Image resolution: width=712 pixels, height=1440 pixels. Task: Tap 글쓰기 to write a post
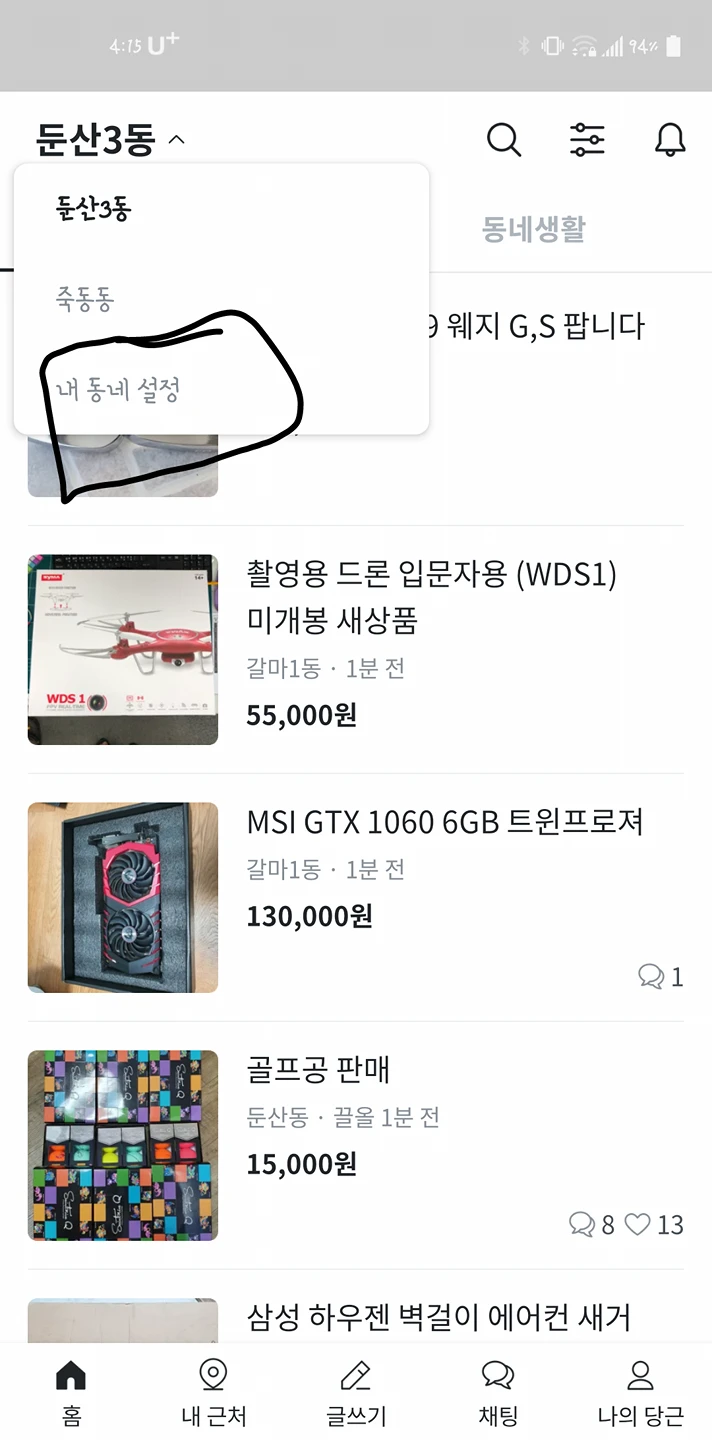(356, 1393)
